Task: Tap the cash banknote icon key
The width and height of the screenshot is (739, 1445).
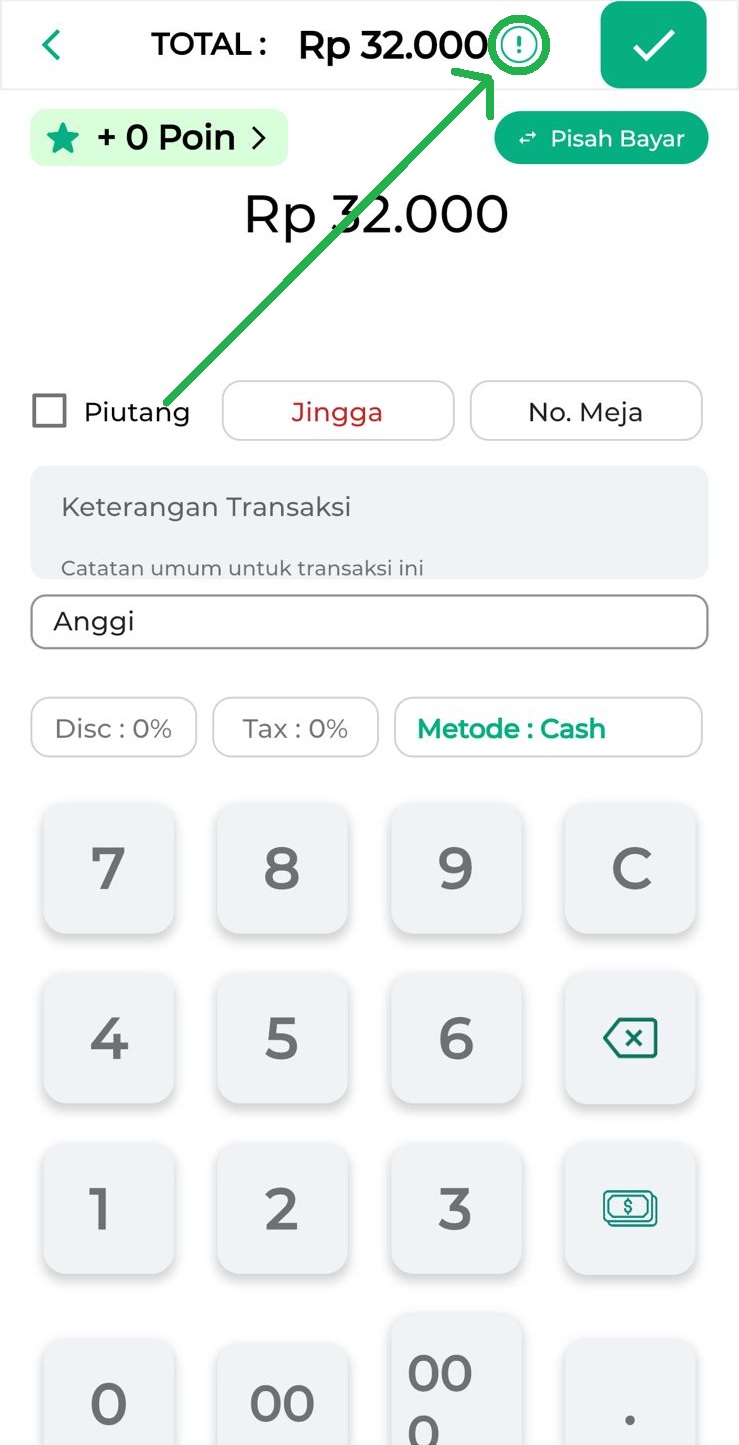Action: pos(630,1208)
